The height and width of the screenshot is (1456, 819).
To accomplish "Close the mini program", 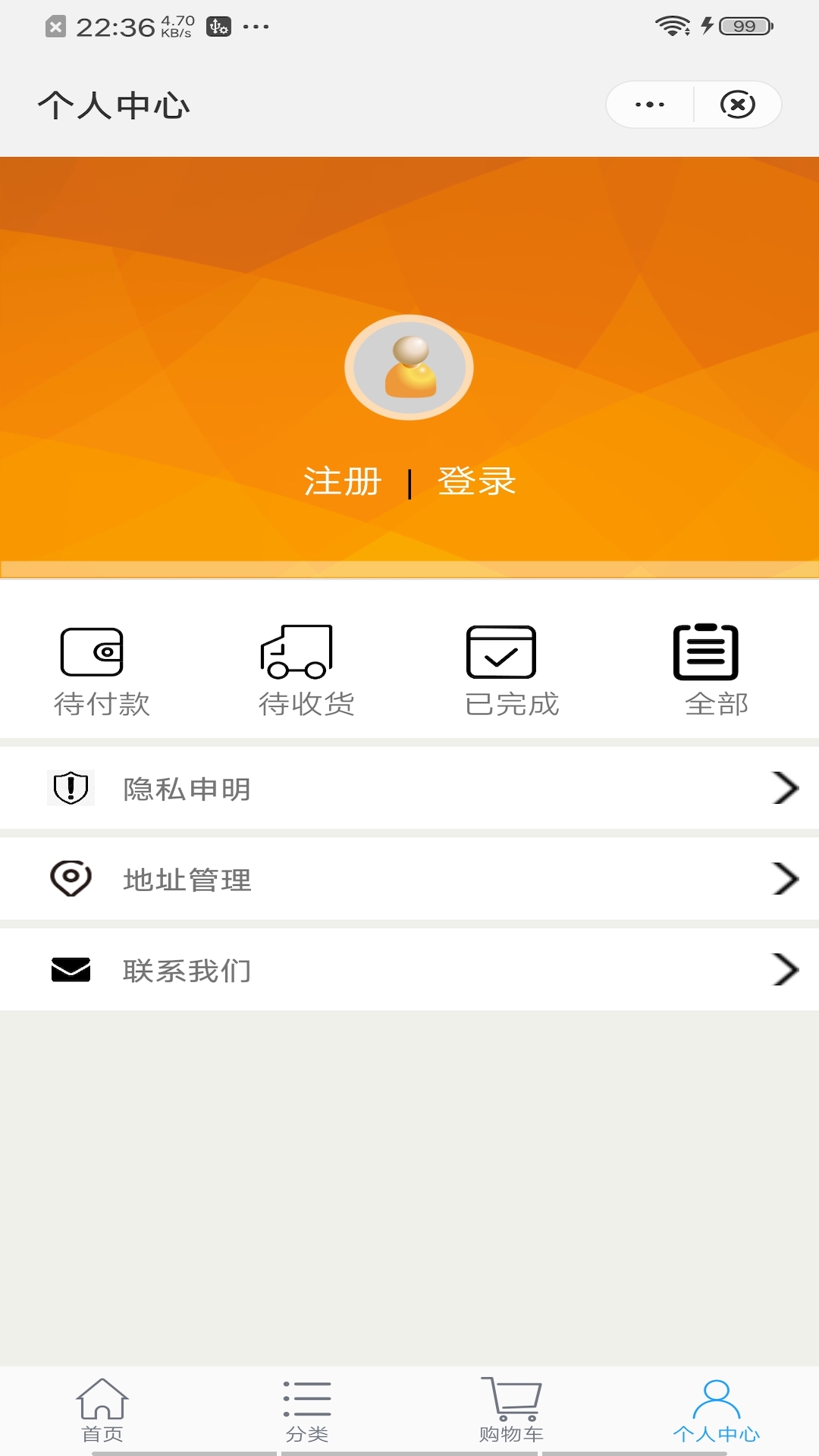I will 737,105.
